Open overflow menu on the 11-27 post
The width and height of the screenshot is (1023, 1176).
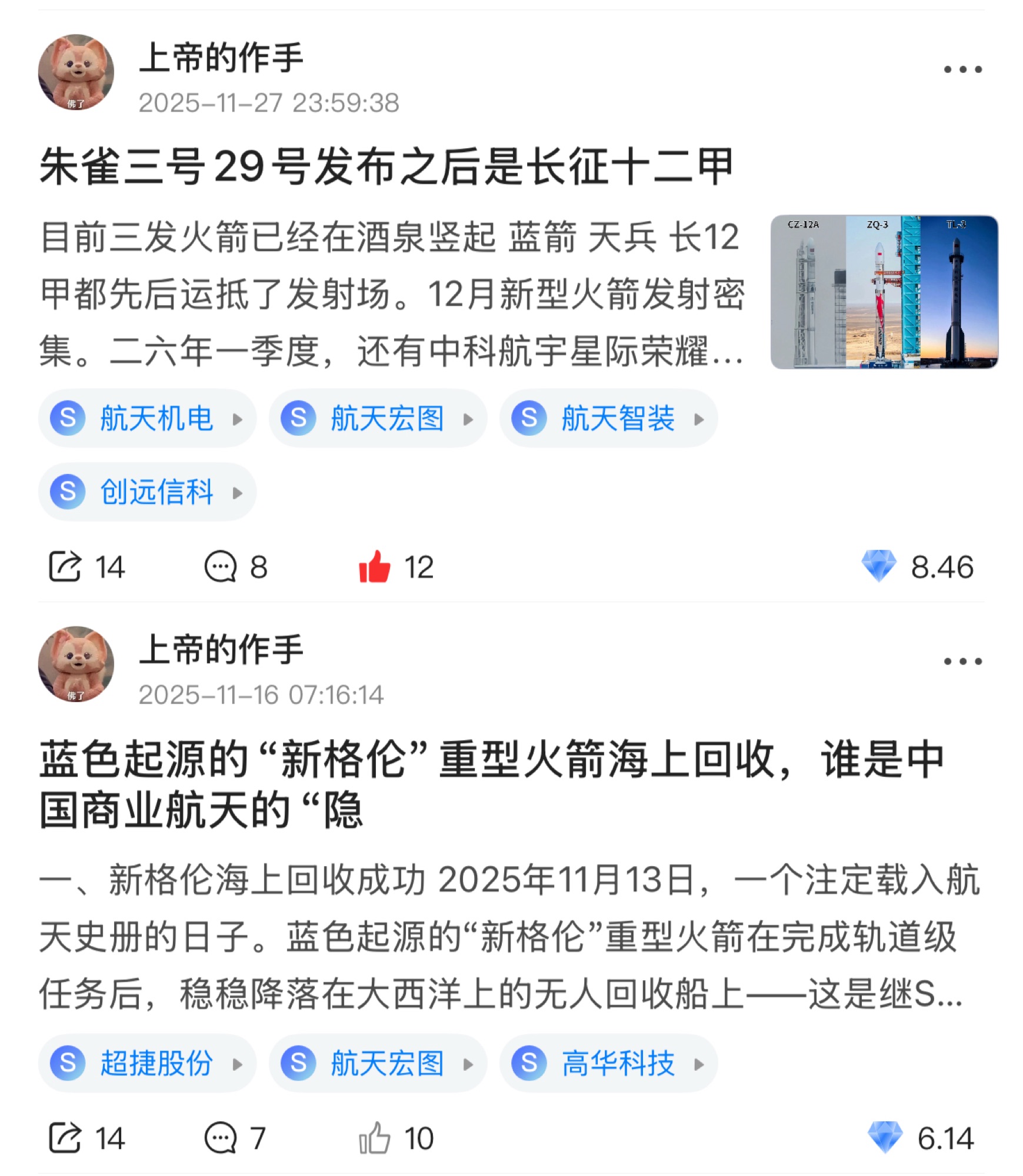962,69
